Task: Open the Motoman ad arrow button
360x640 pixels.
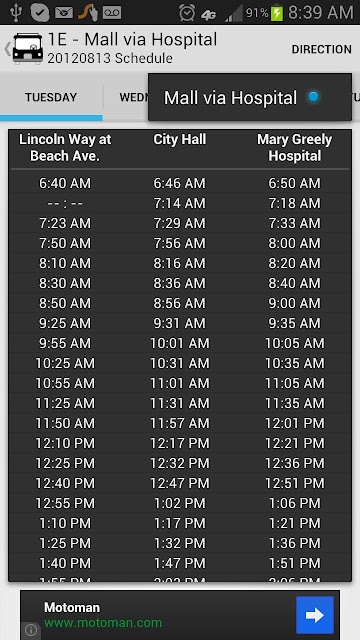Action: point(315,615)
